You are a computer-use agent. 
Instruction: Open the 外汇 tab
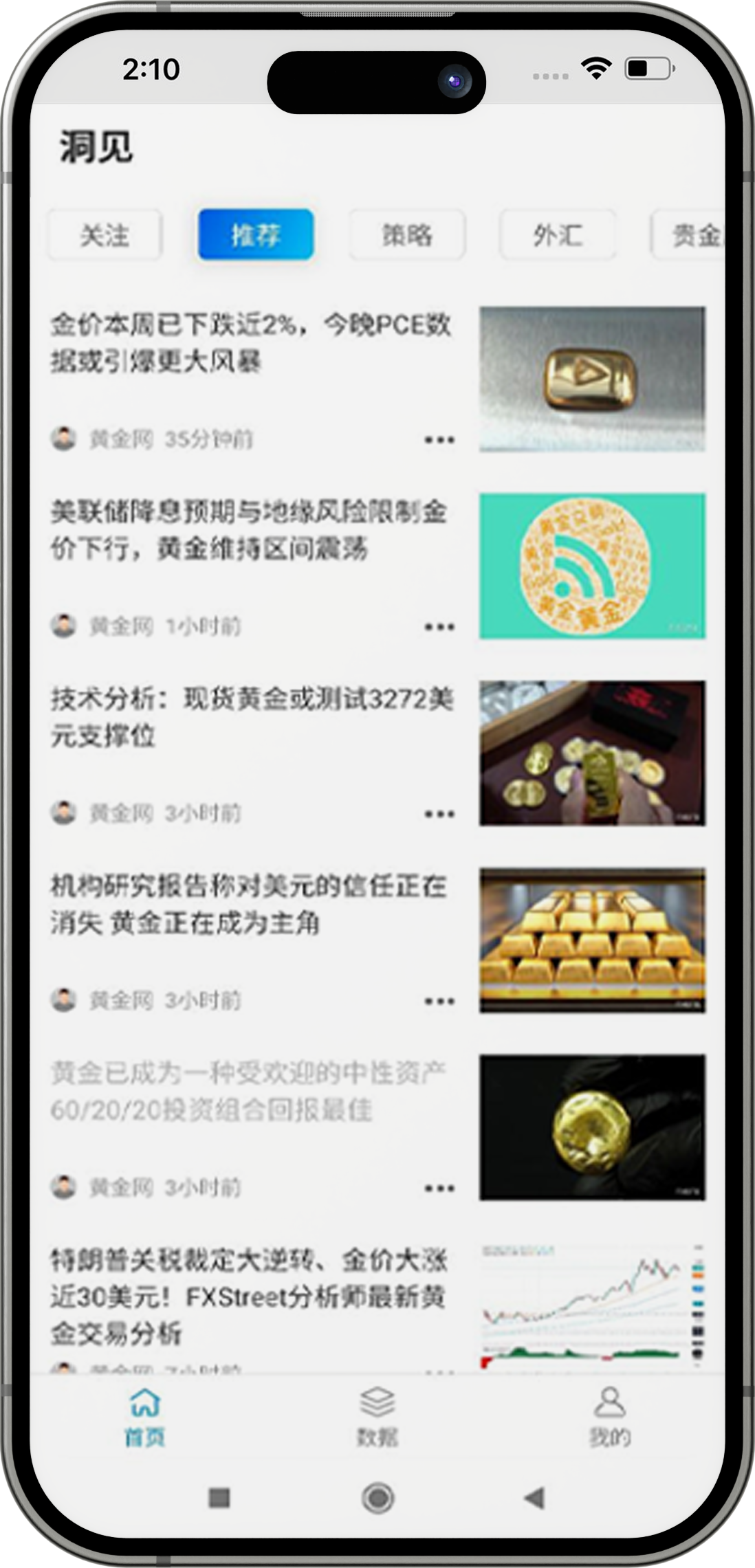click(558, 236)
